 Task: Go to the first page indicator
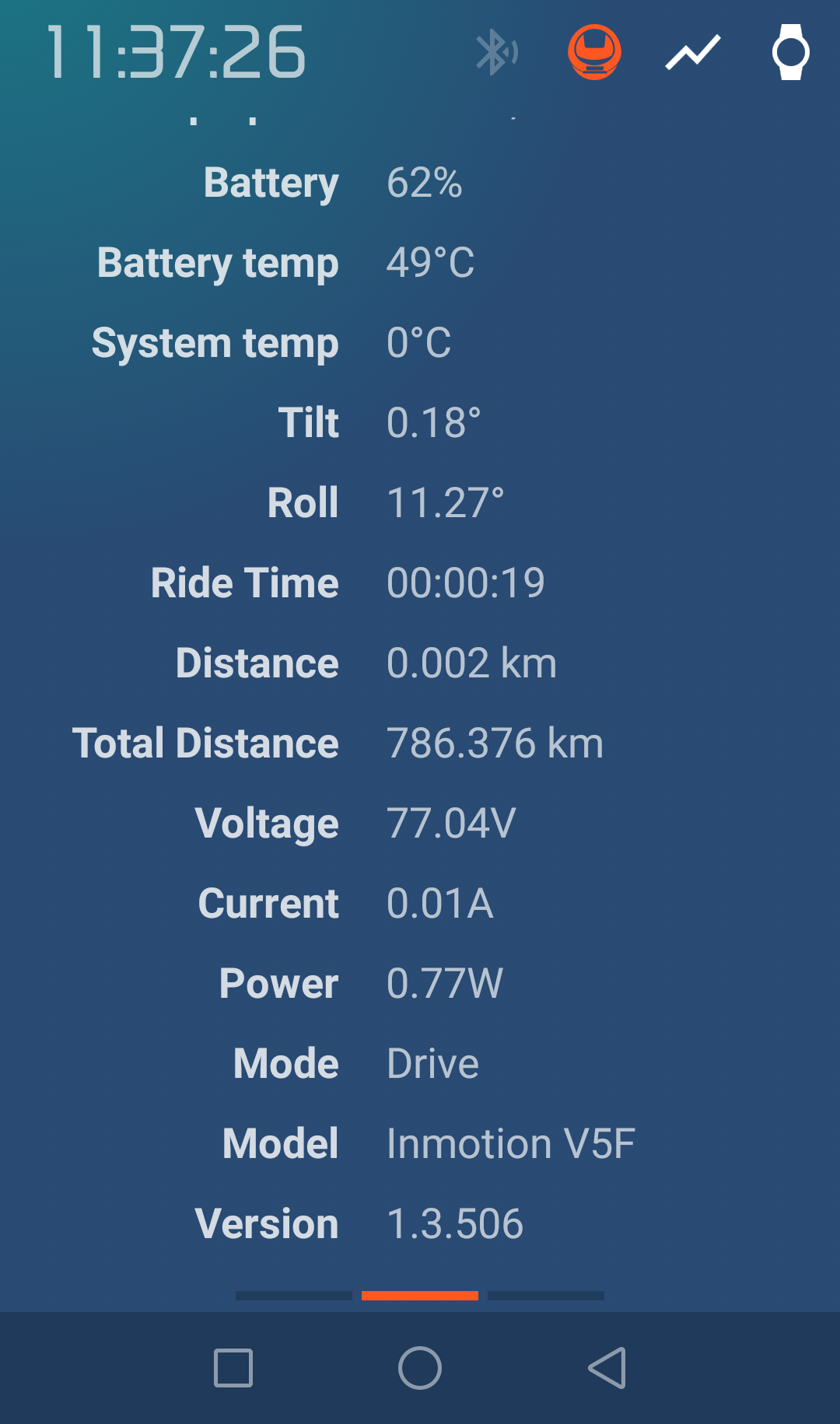[294, 1296]
